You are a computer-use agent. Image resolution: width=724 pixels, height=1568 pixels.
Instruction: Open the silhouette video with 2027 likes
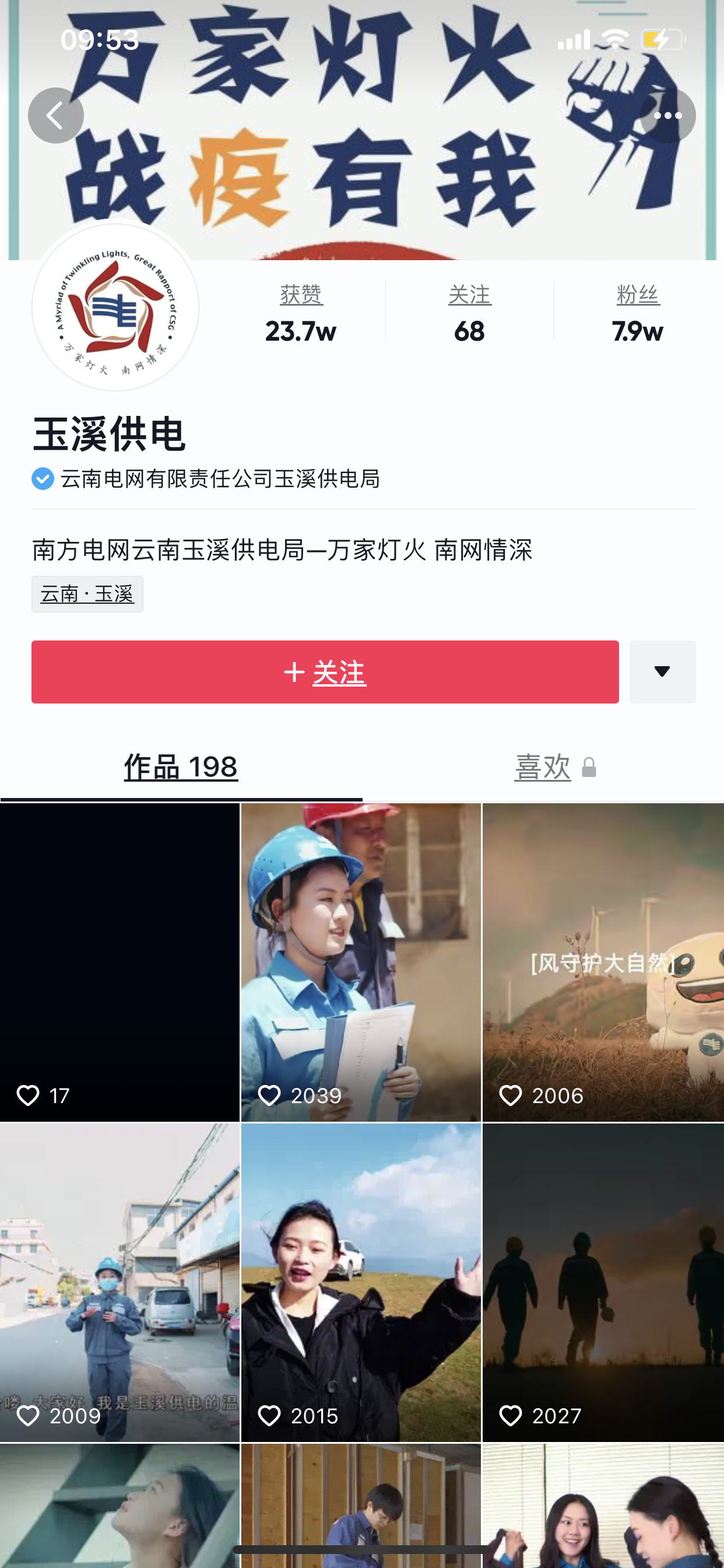click(x=602, y=1282)
